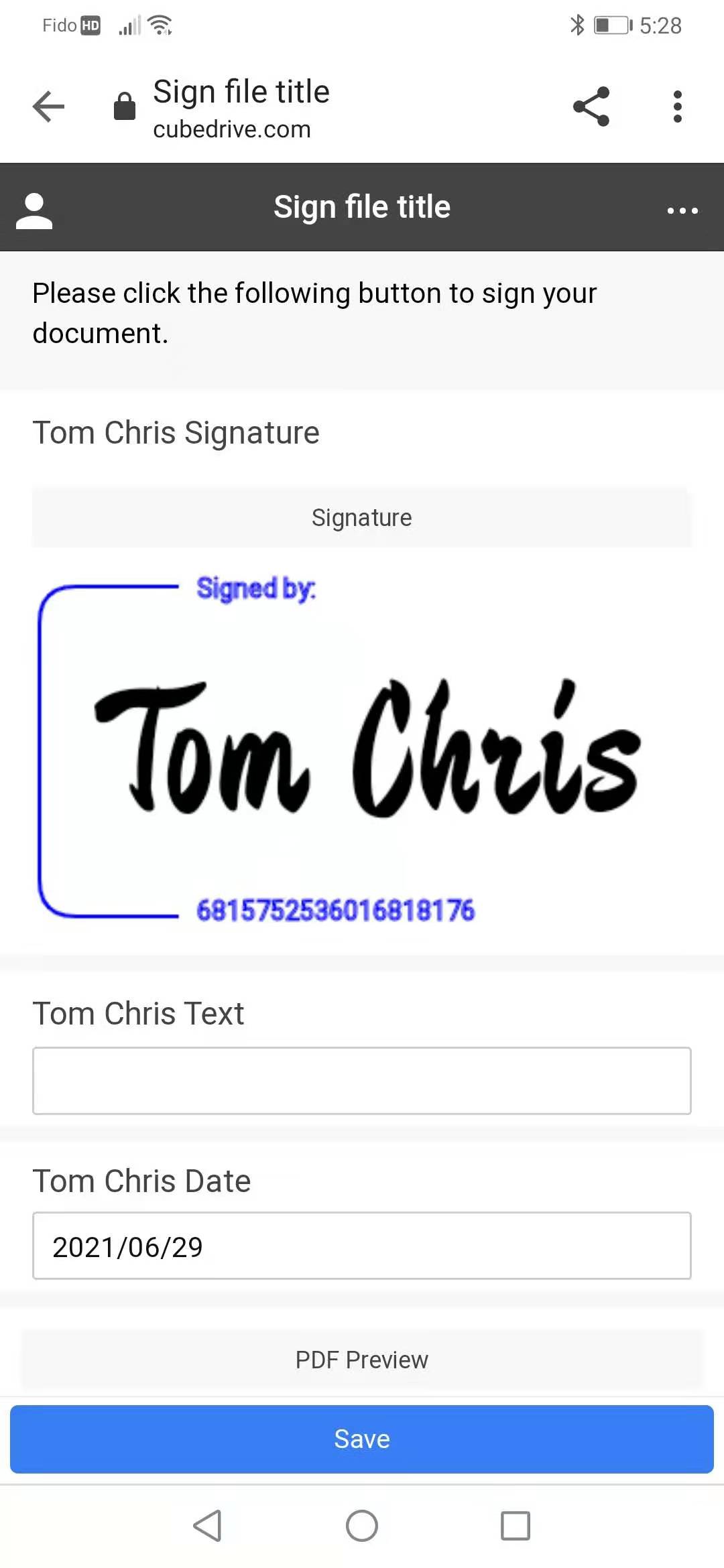Save the signed document
This screenshot has height=1568, width=724.
[x=362, y=1439]
